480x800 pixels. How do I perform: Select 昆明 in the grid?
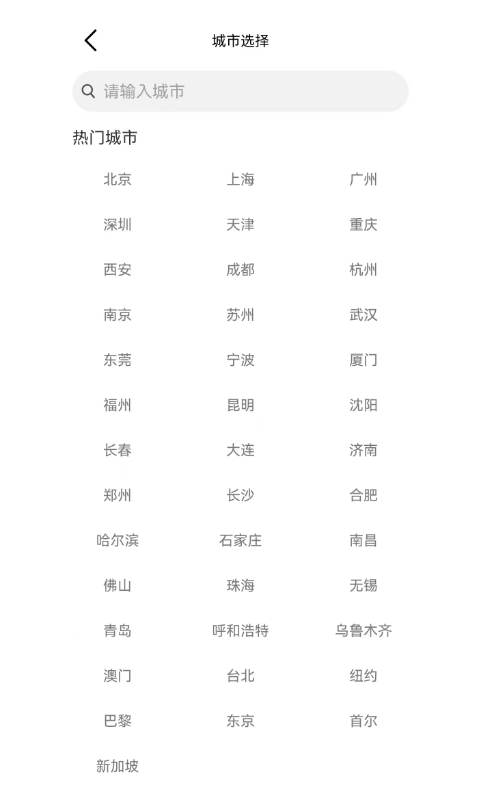240,405
